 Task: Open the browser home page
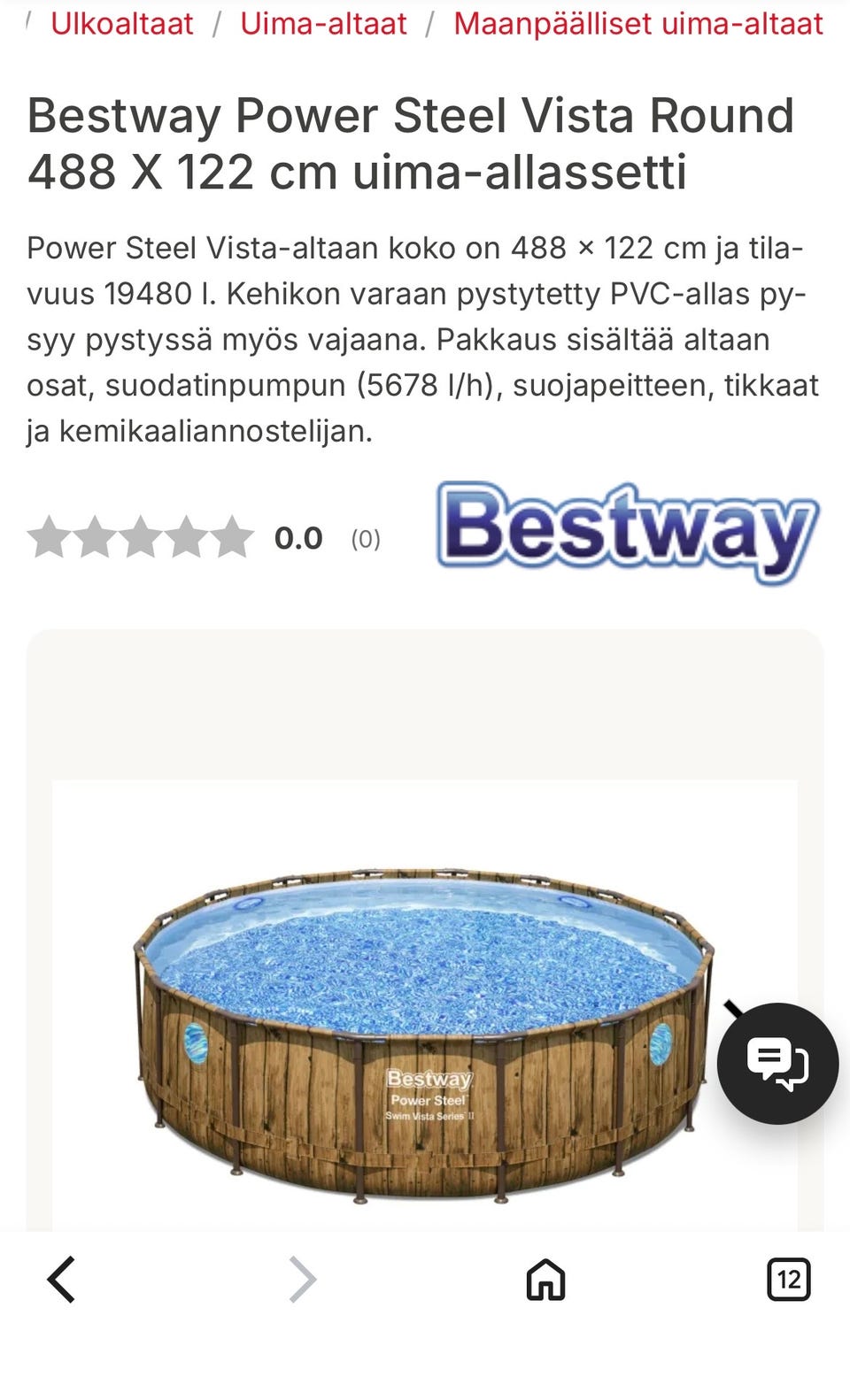[545, 1280]
